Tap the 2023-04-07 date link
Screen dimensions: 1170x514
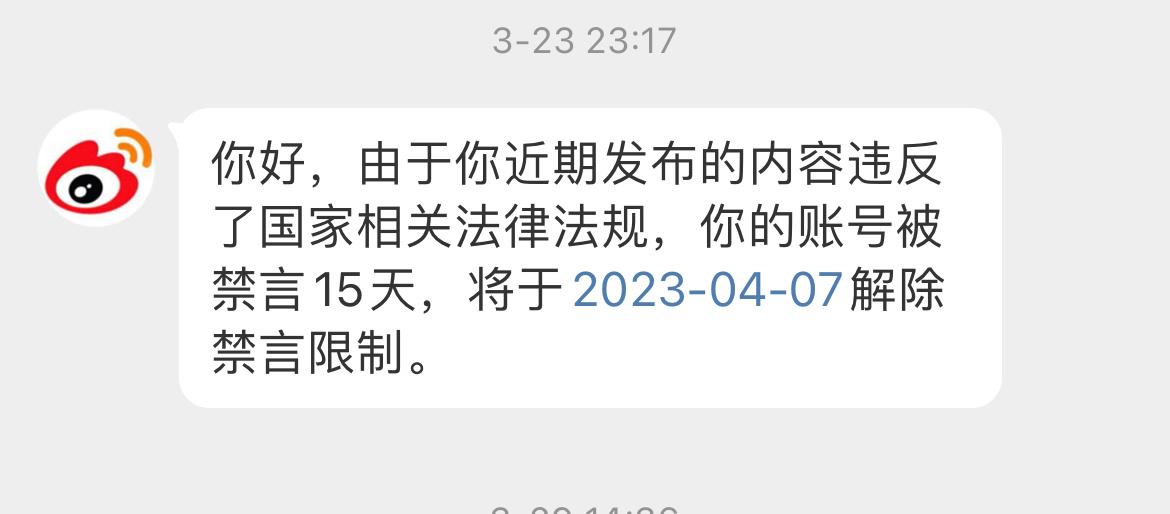[x=707, y=291]
